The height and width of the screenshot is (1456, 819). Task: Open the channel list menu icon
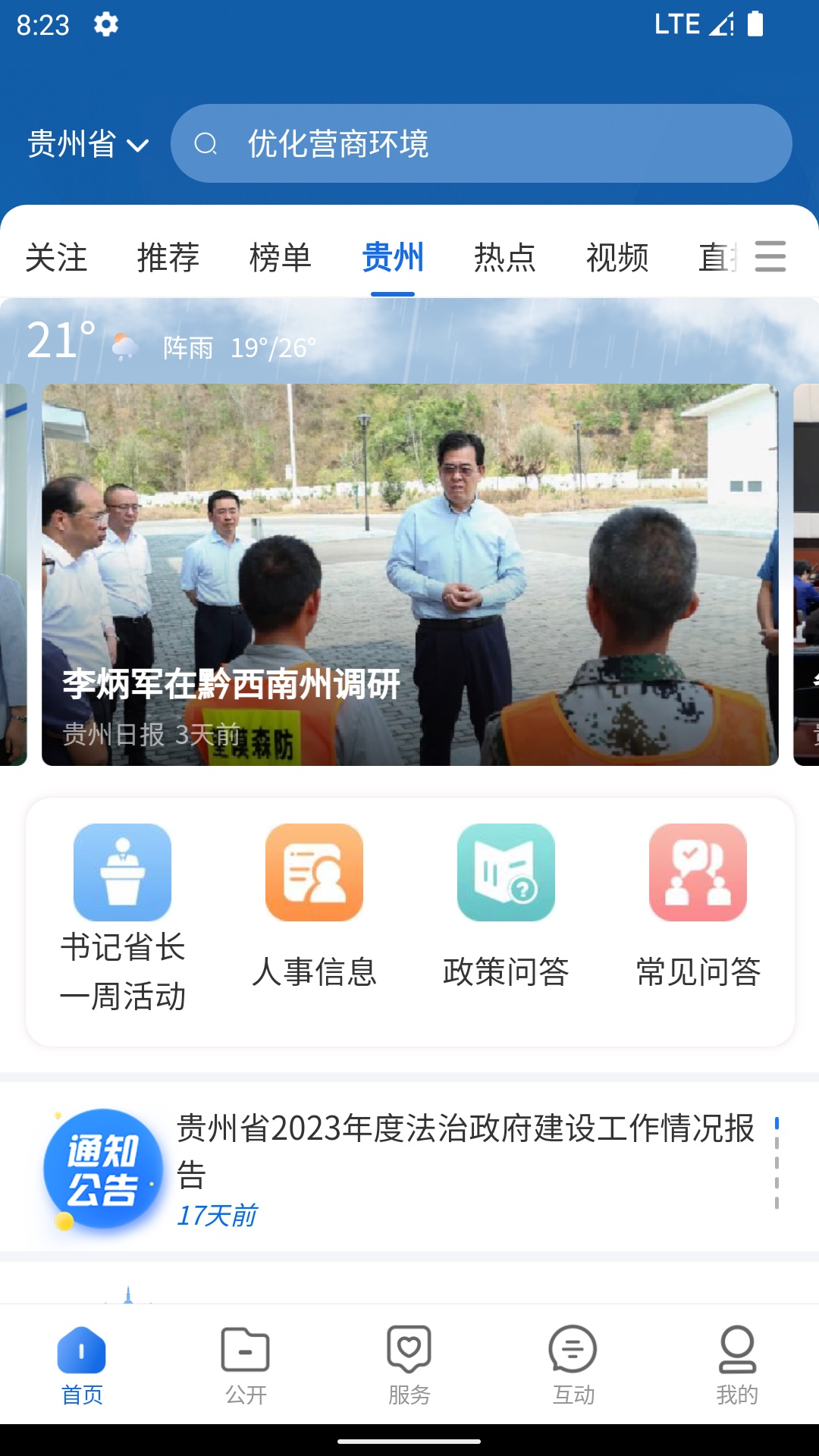coord(770,256)
